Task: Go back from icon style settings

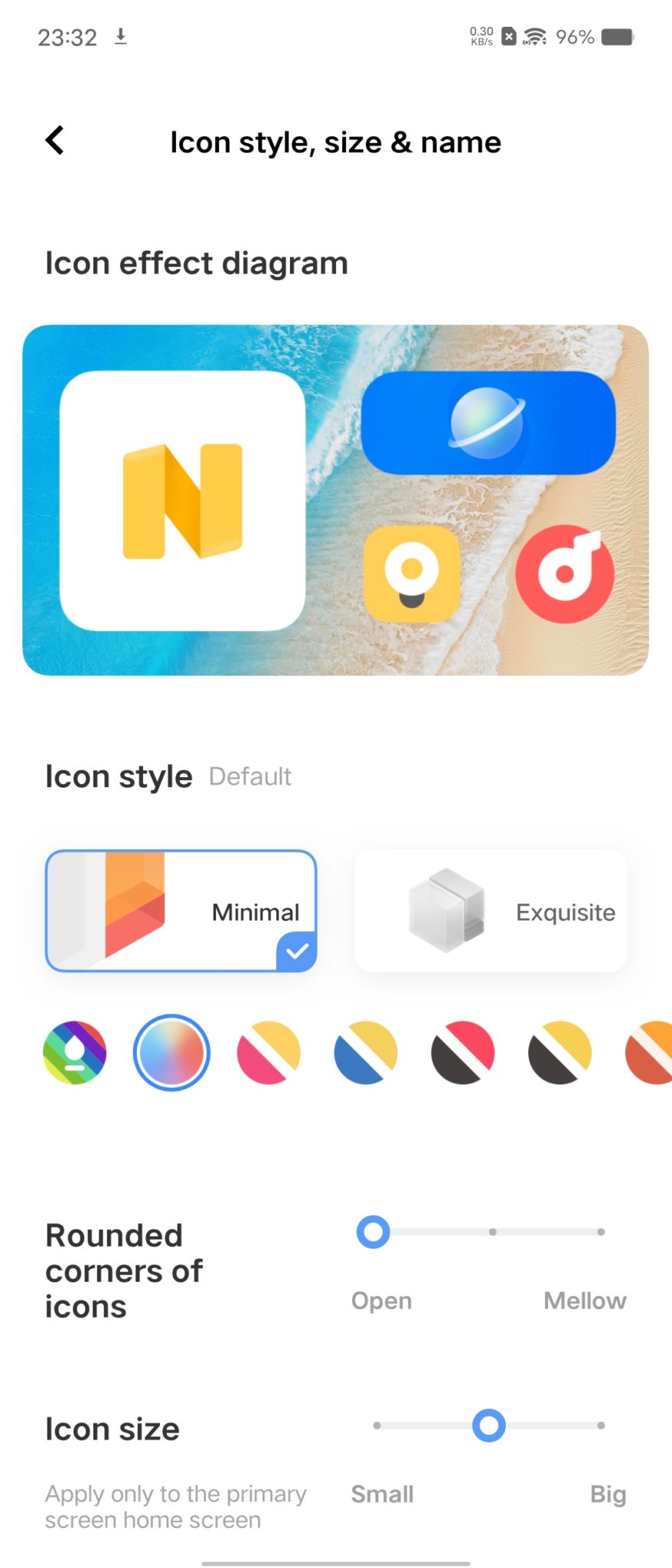Action: point(55,141)
